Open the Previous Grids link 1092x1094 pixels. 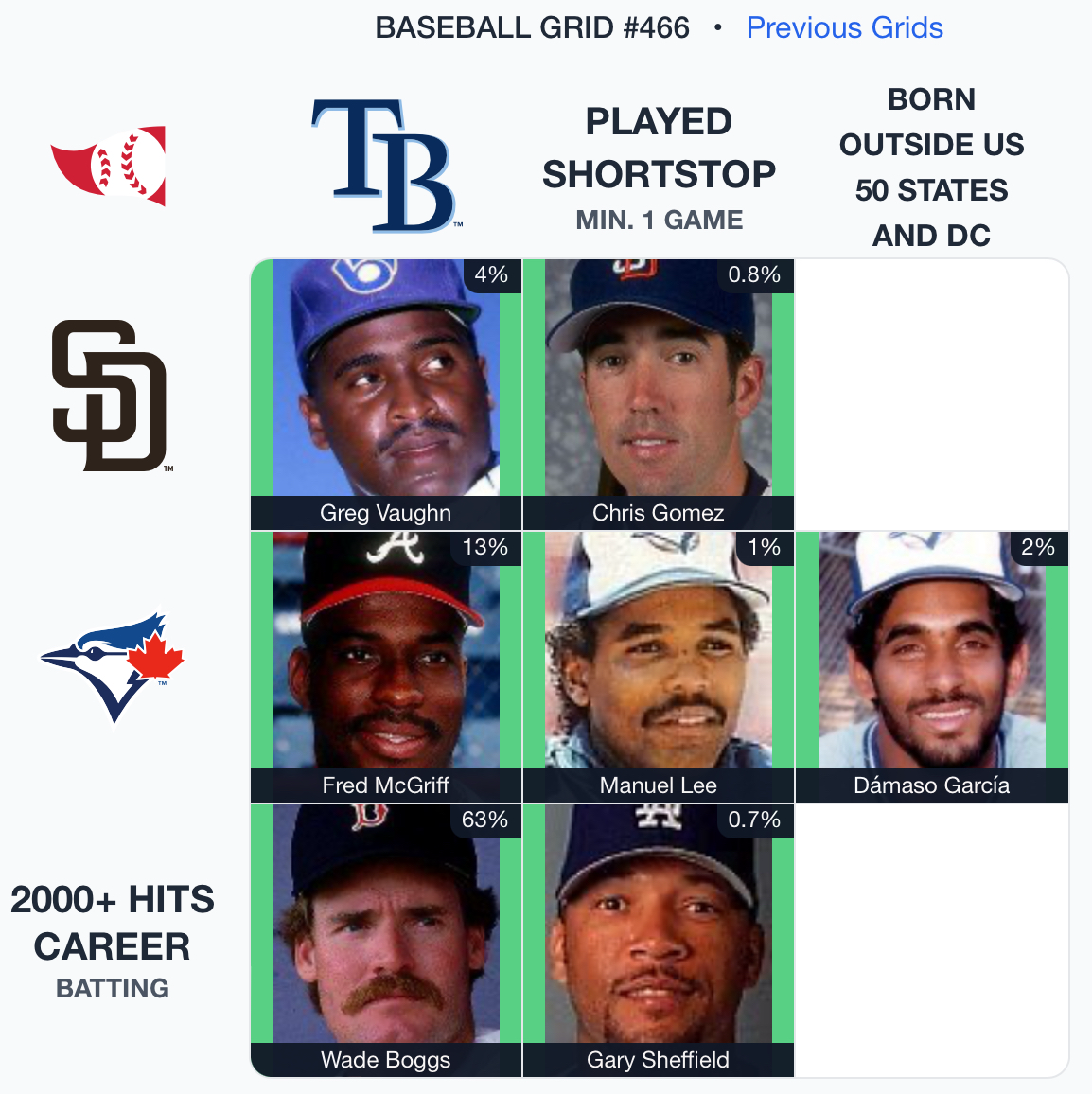844,27
